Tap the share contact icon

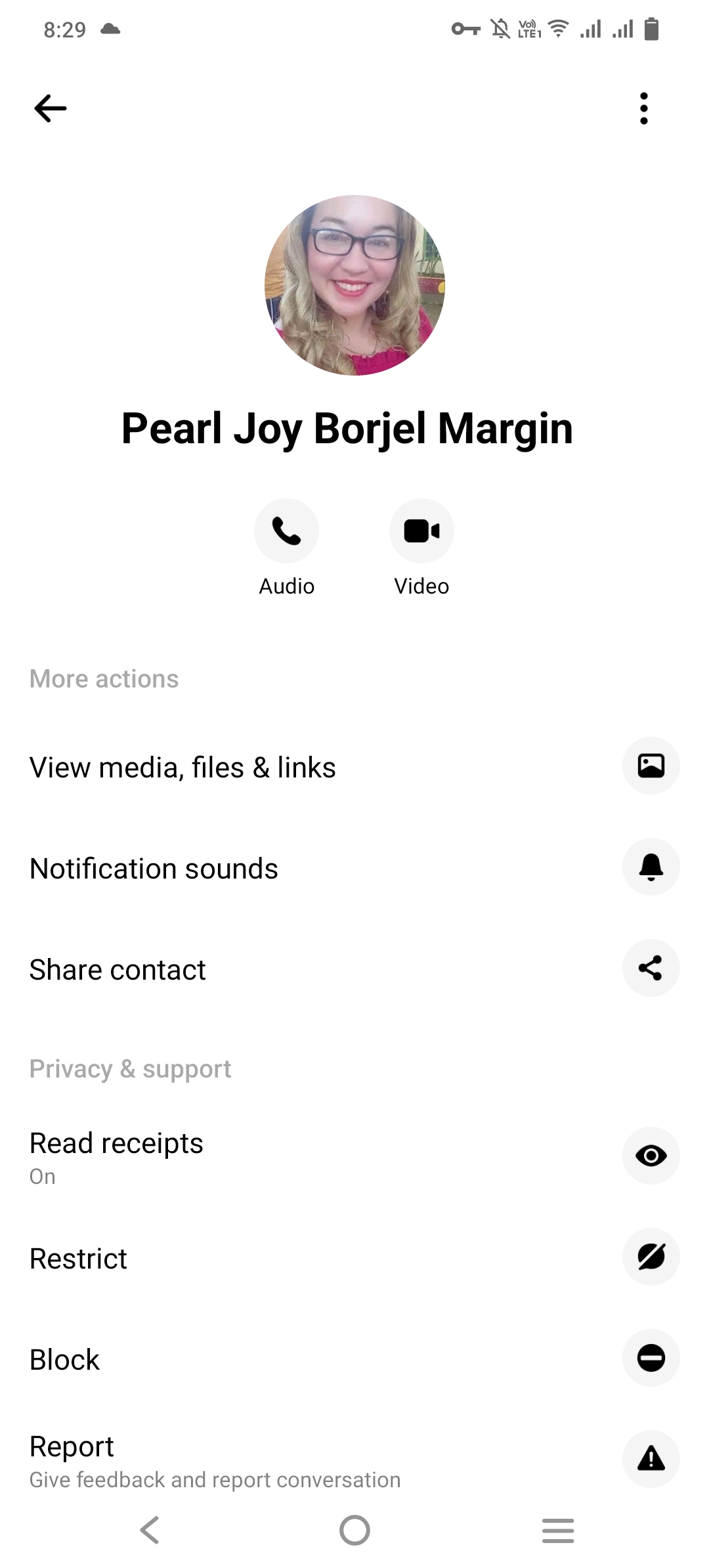pyautogui.click(x=651, y=968)
